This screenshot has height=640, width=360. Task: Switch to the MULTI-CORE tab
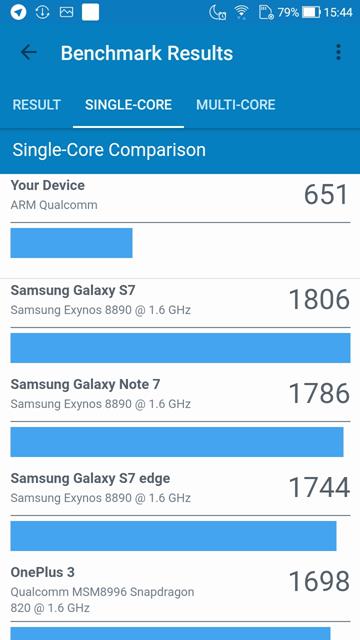tap(236, 105)
